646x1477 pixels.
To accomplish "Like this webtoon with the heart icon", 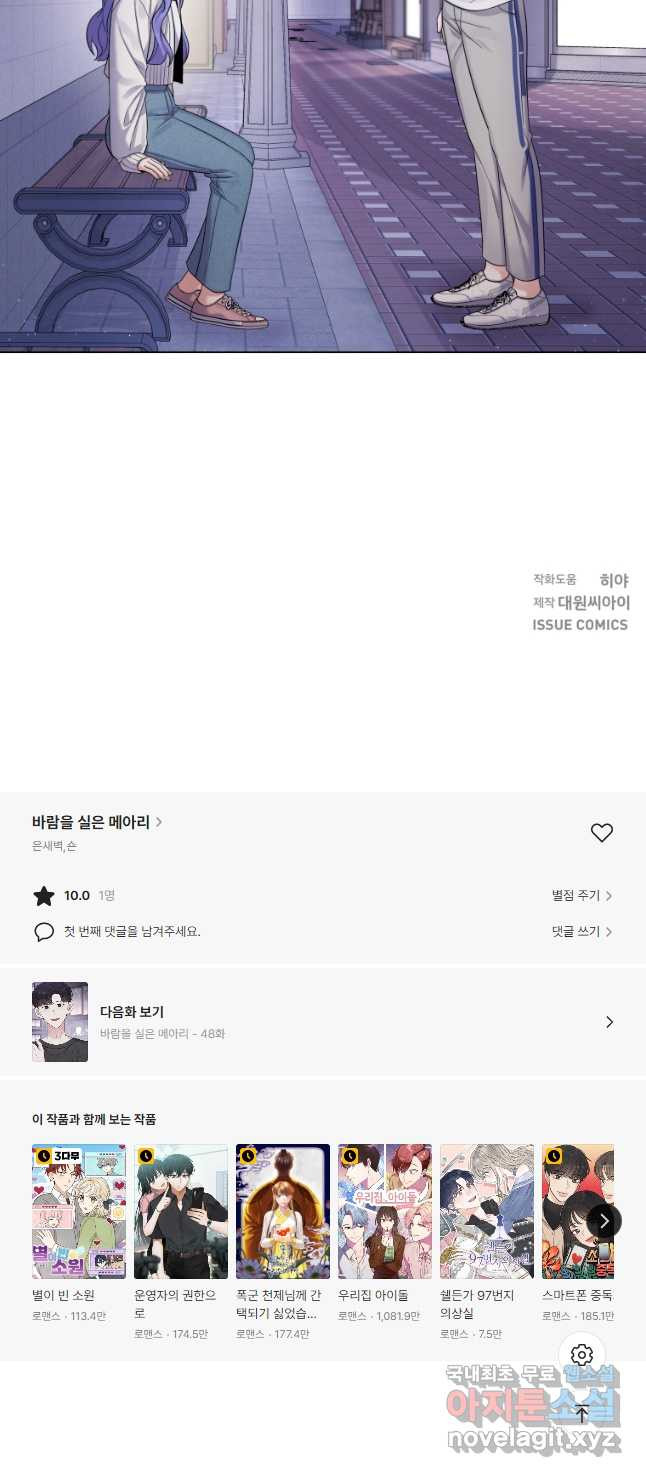I will pos(601,832).
